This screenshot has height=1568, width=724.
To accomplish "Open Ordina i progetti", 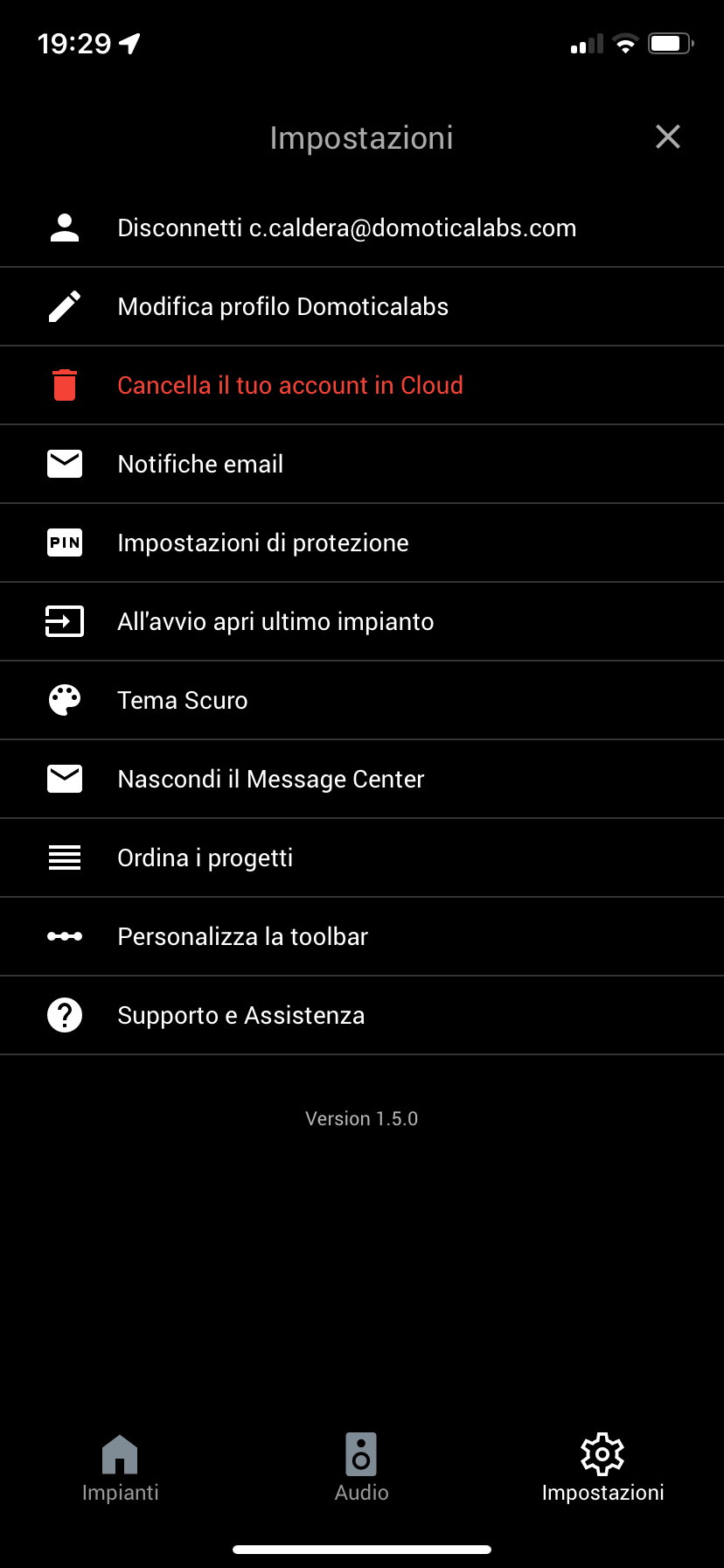I will click(x=362, y=857).
